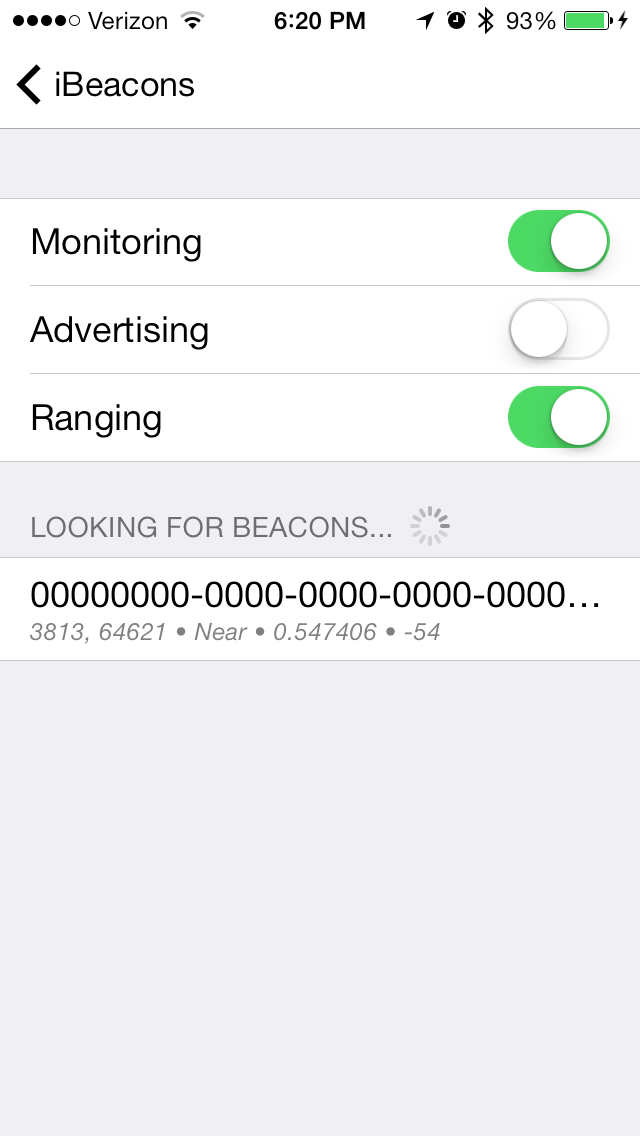Viewport: 640px width, 1136px height.
Task: Select the beacon with major 3813
Action: (x=320, y=609)
